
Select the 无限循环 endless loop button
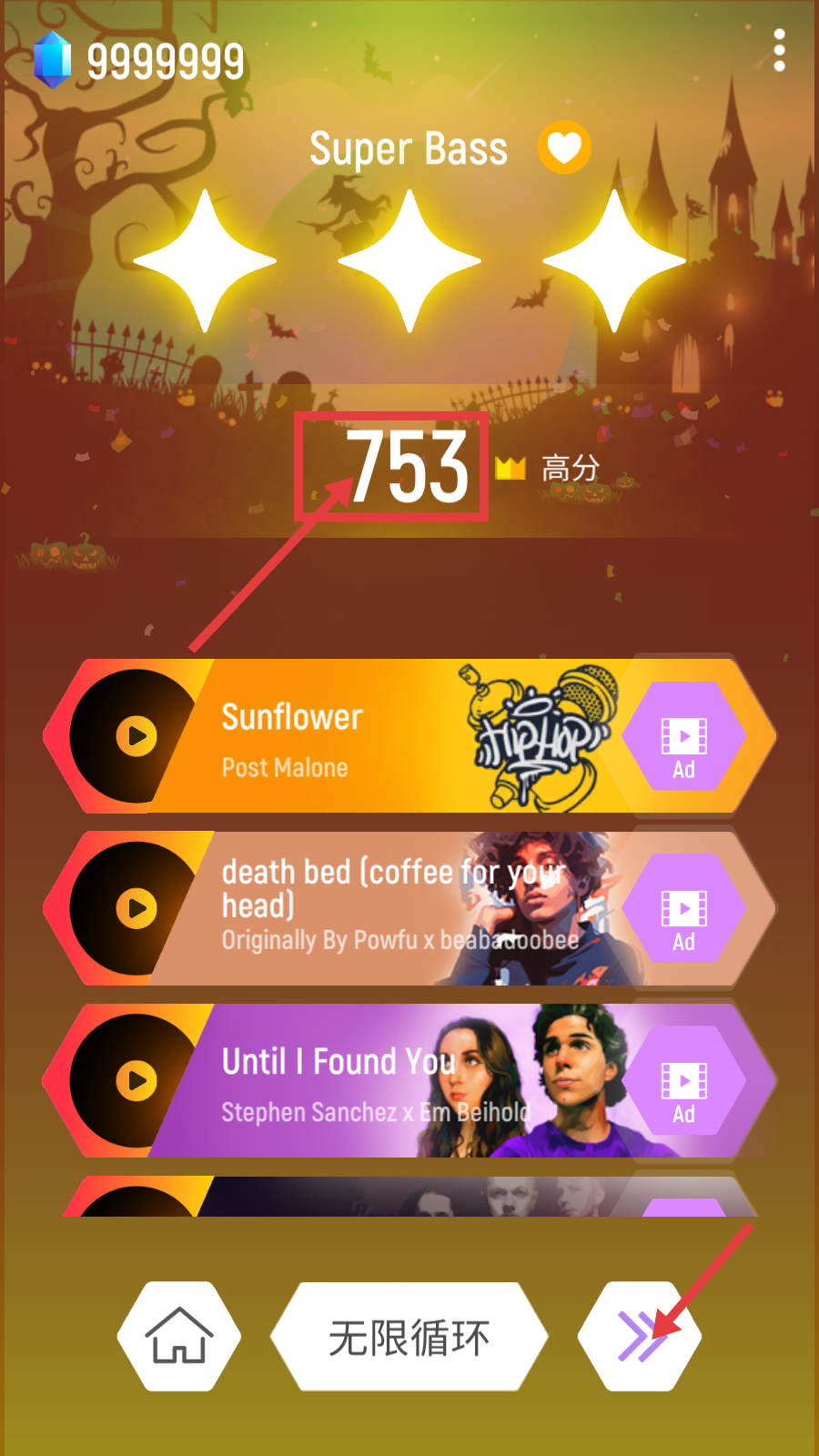[x=409, y=1336]
